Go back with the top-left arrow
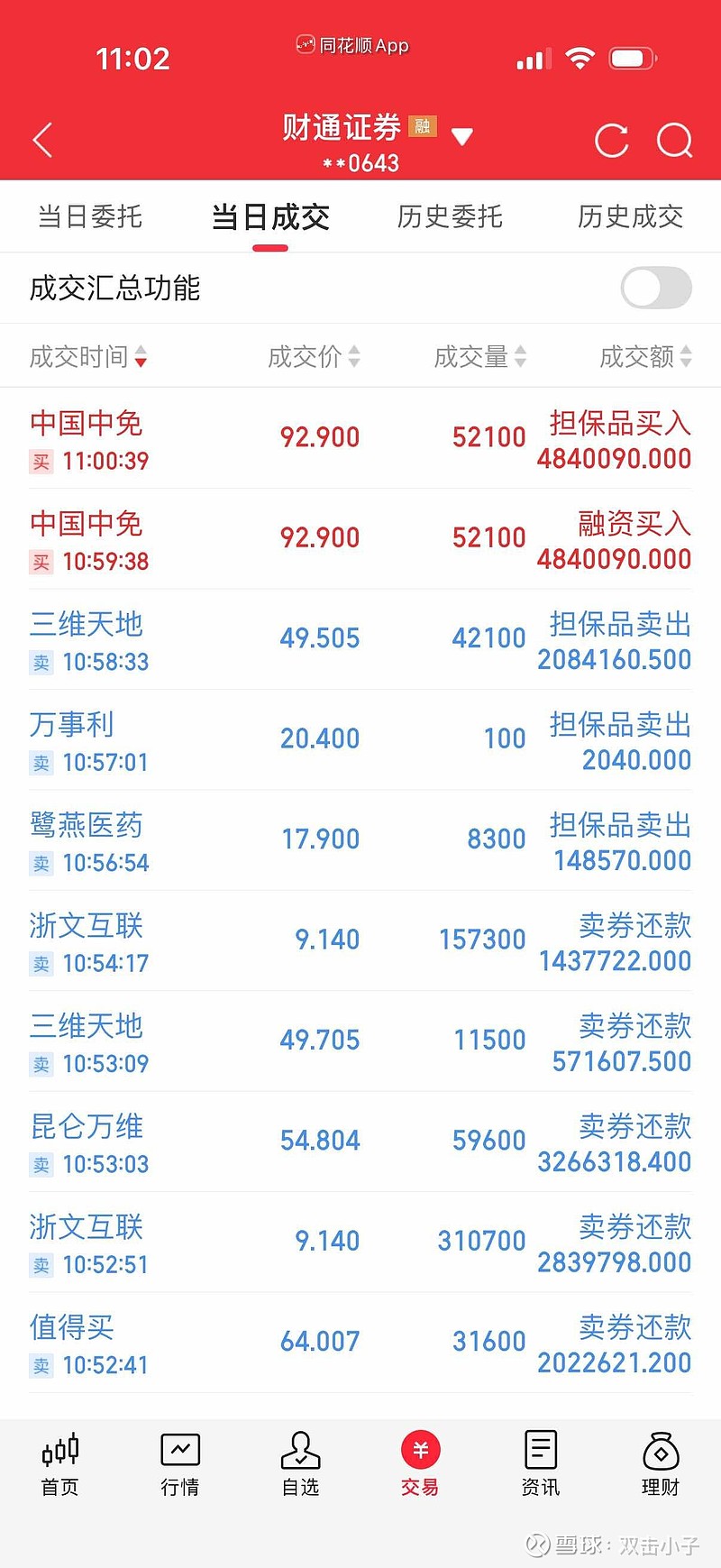 pyautogui.click(x=43, y=140)
